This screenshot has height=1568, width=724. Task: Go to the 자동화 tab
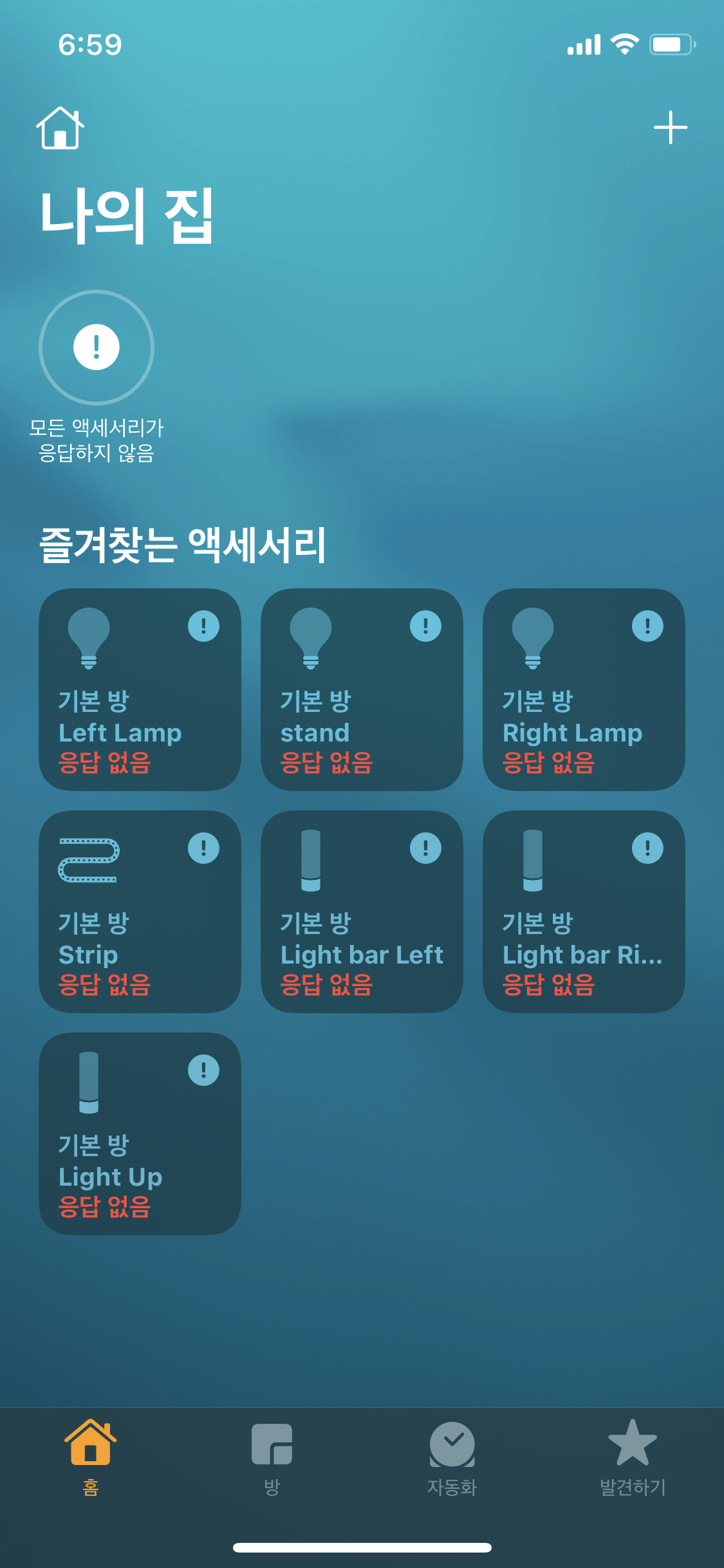(452, 1457)
